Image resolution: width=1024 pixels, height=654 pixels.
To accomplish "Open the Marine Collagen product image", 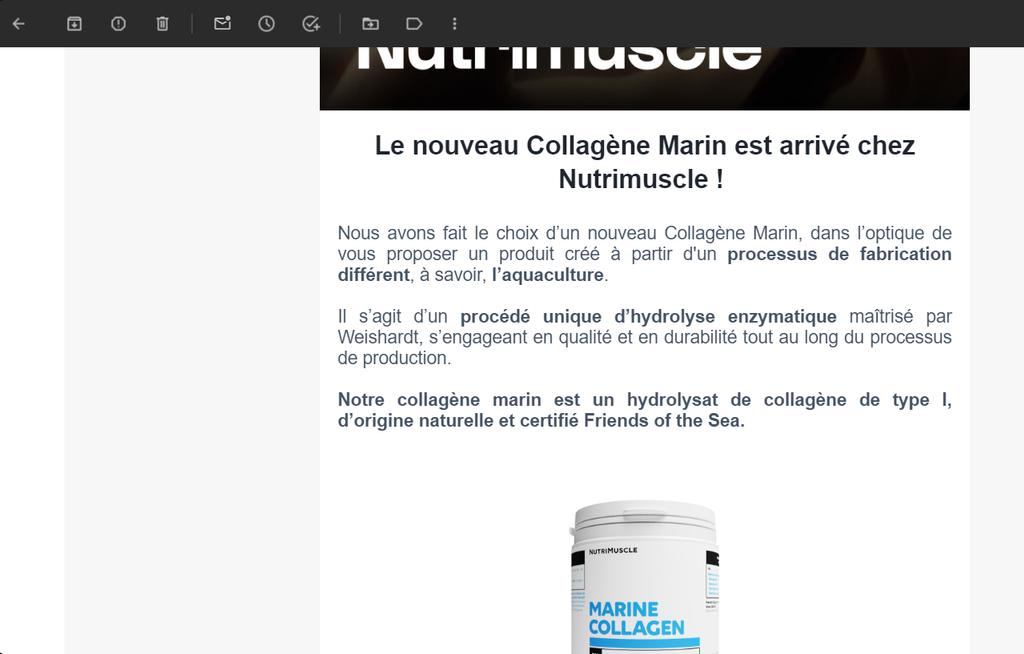I will click(645, 580).
